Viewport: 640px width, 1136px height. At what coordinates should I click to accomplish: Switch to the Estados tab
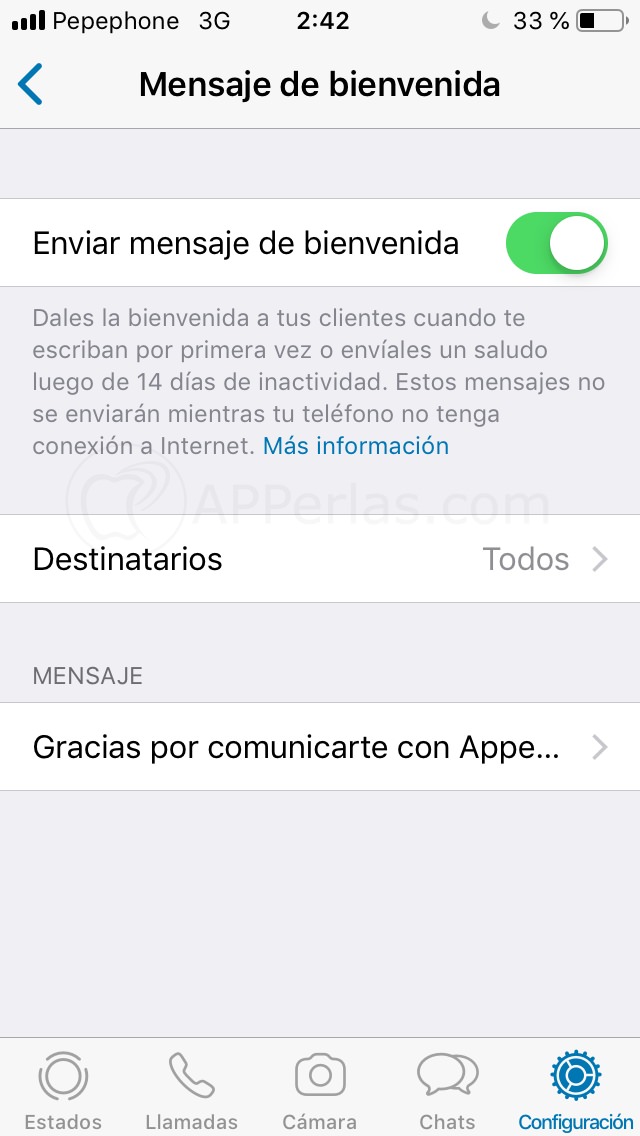point(63,1090)
